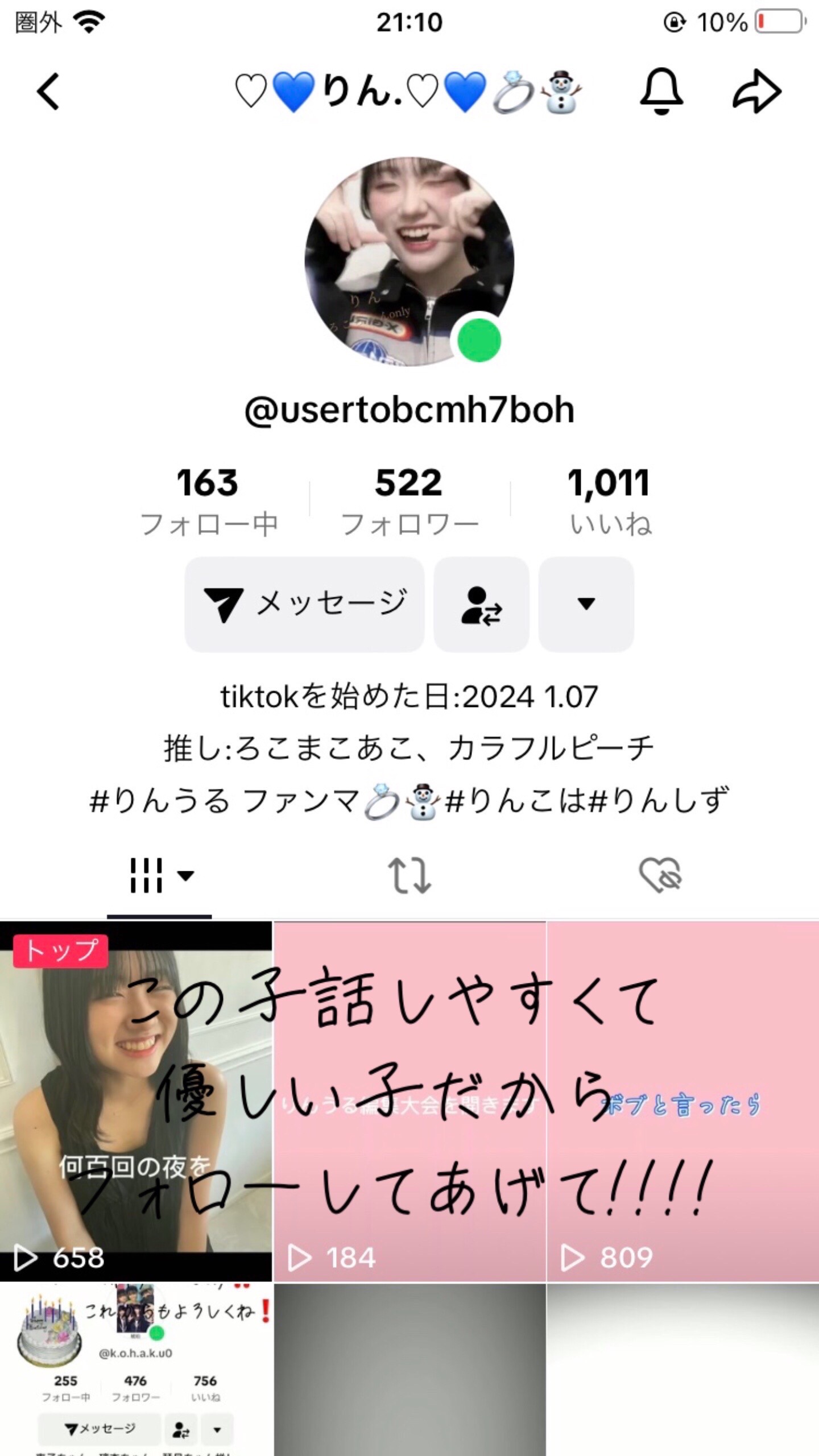Switch to the hidden liked videos tab

660,876
